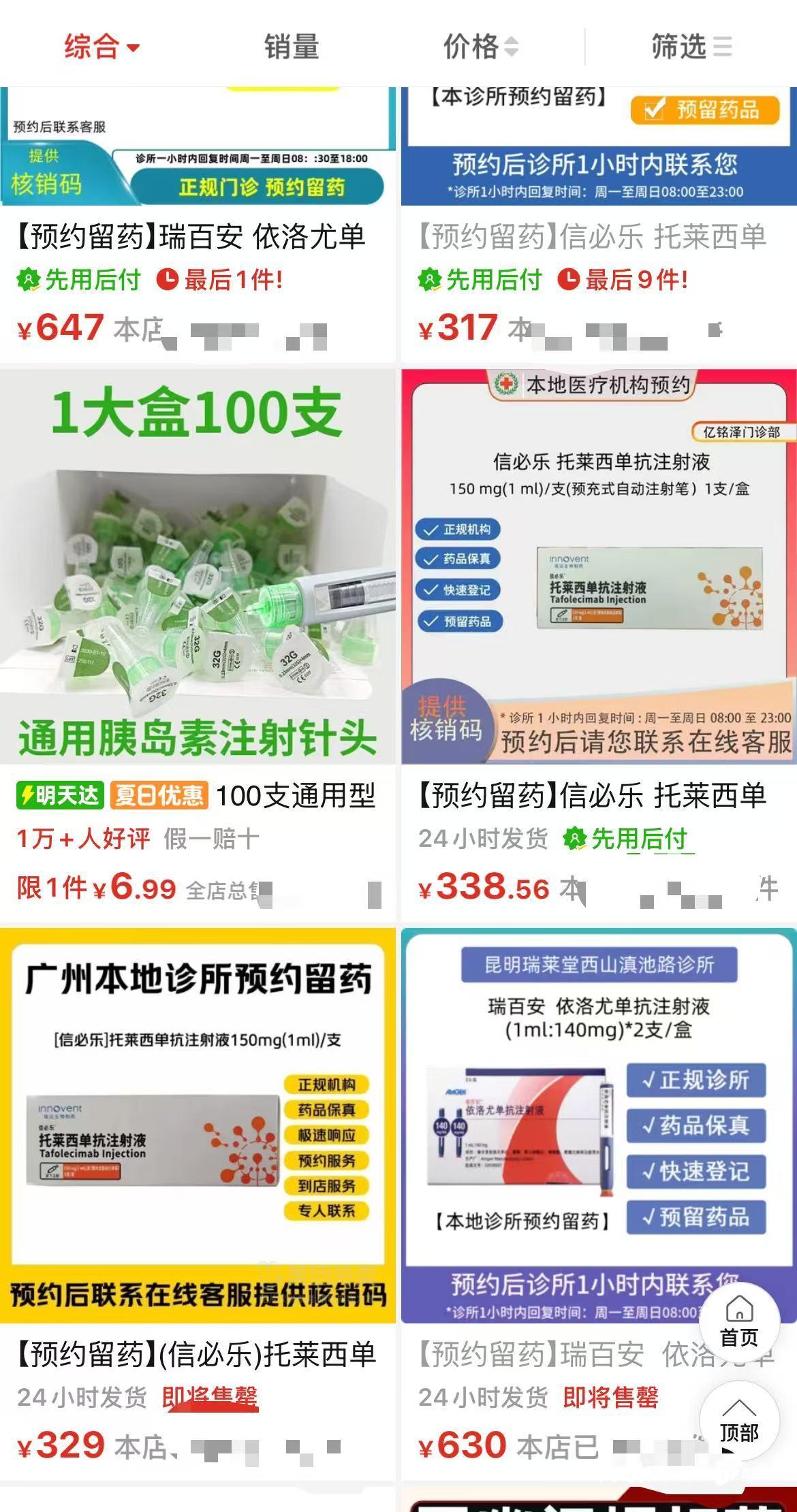
Task: Jump back to 顶部 of the list
Action: [739, 1421]
